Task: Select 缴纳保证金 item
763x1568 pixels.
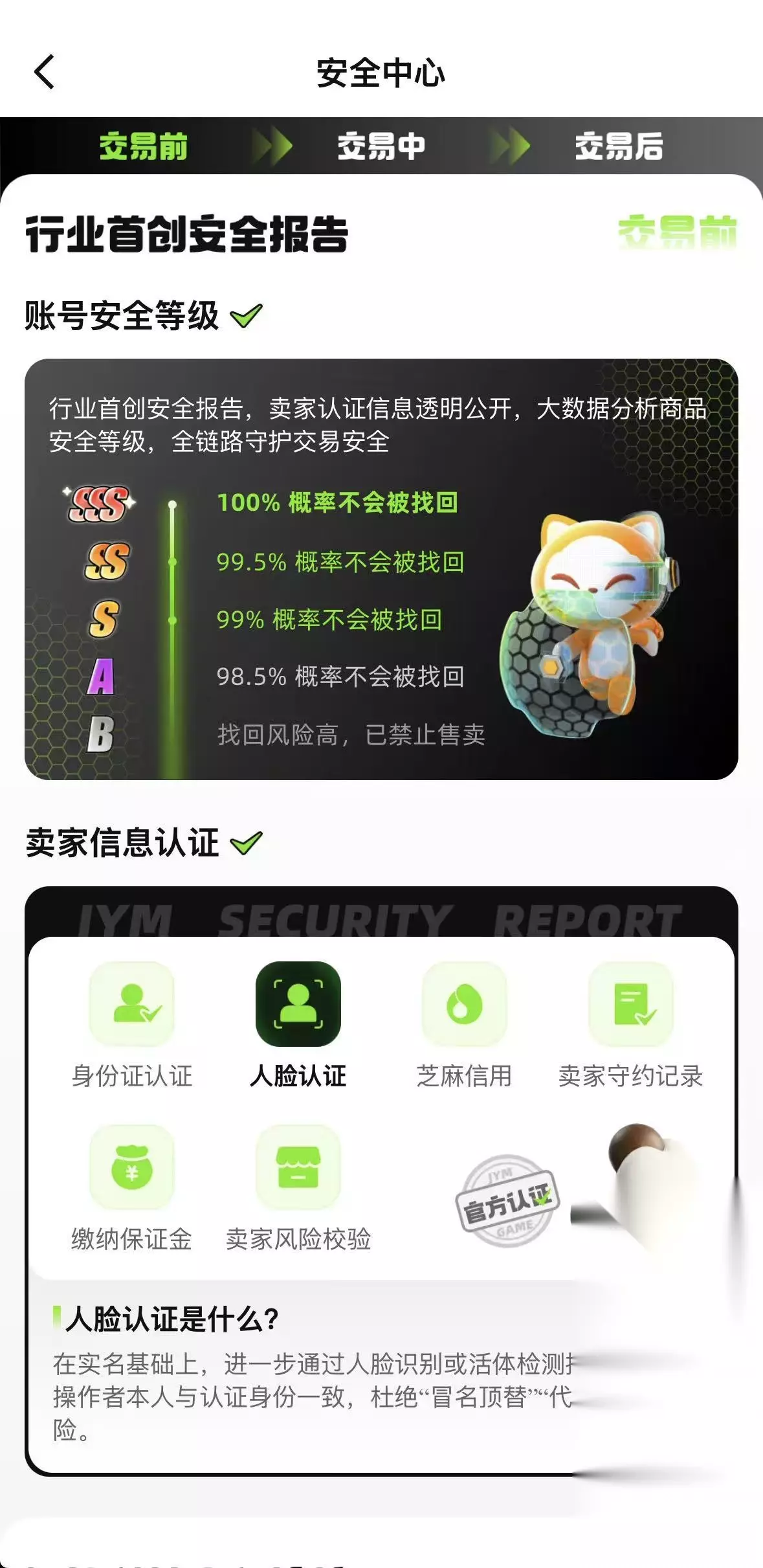Action: click(132, 1189)
